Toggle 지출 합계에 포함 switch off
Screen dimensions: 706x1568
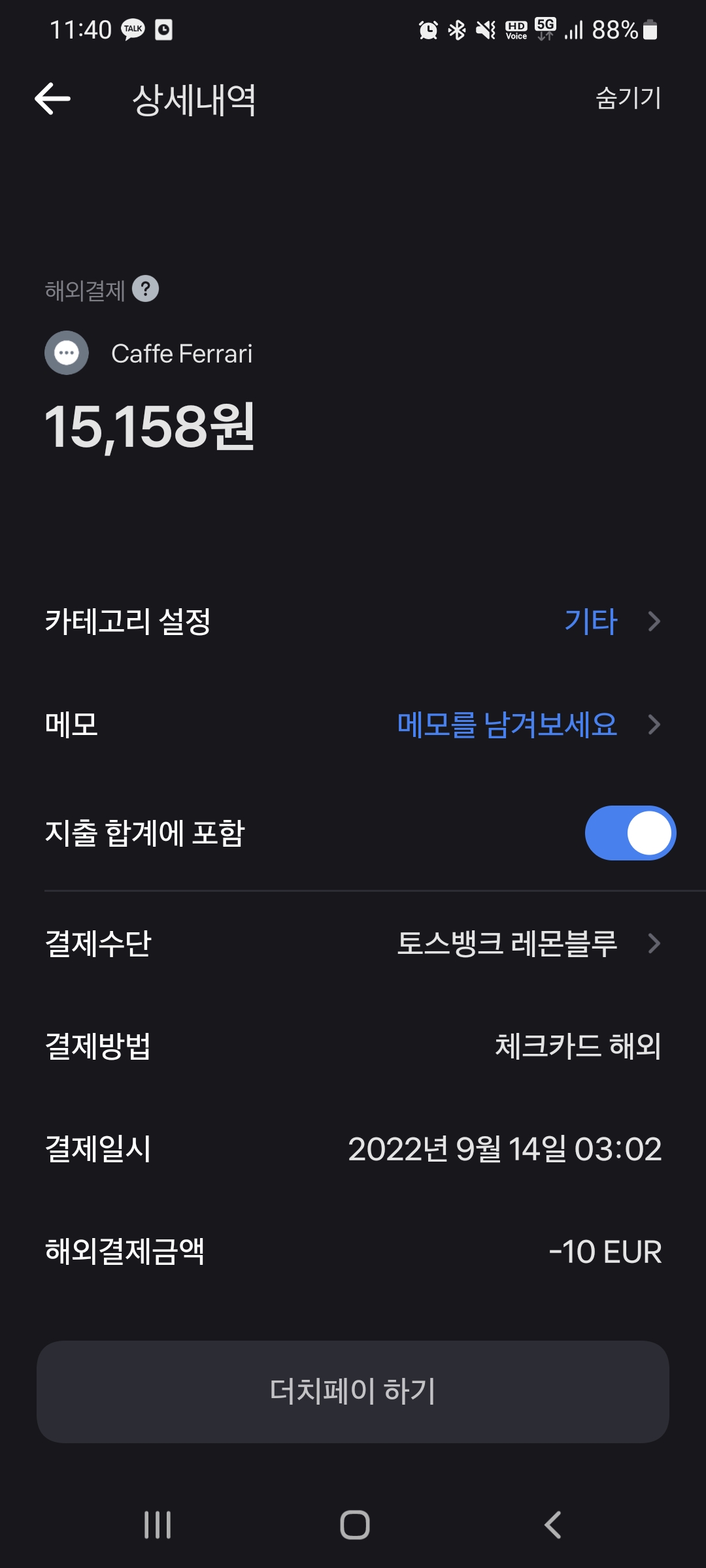[630, 833]
